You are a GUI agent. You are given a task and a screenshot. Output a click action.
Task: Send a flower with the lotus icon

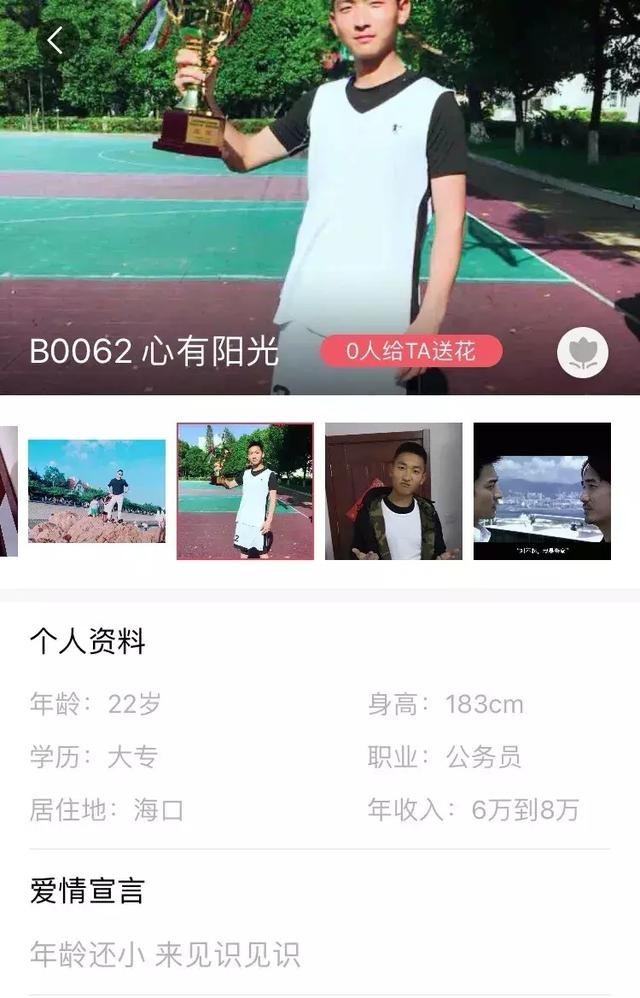click(582, 352)
